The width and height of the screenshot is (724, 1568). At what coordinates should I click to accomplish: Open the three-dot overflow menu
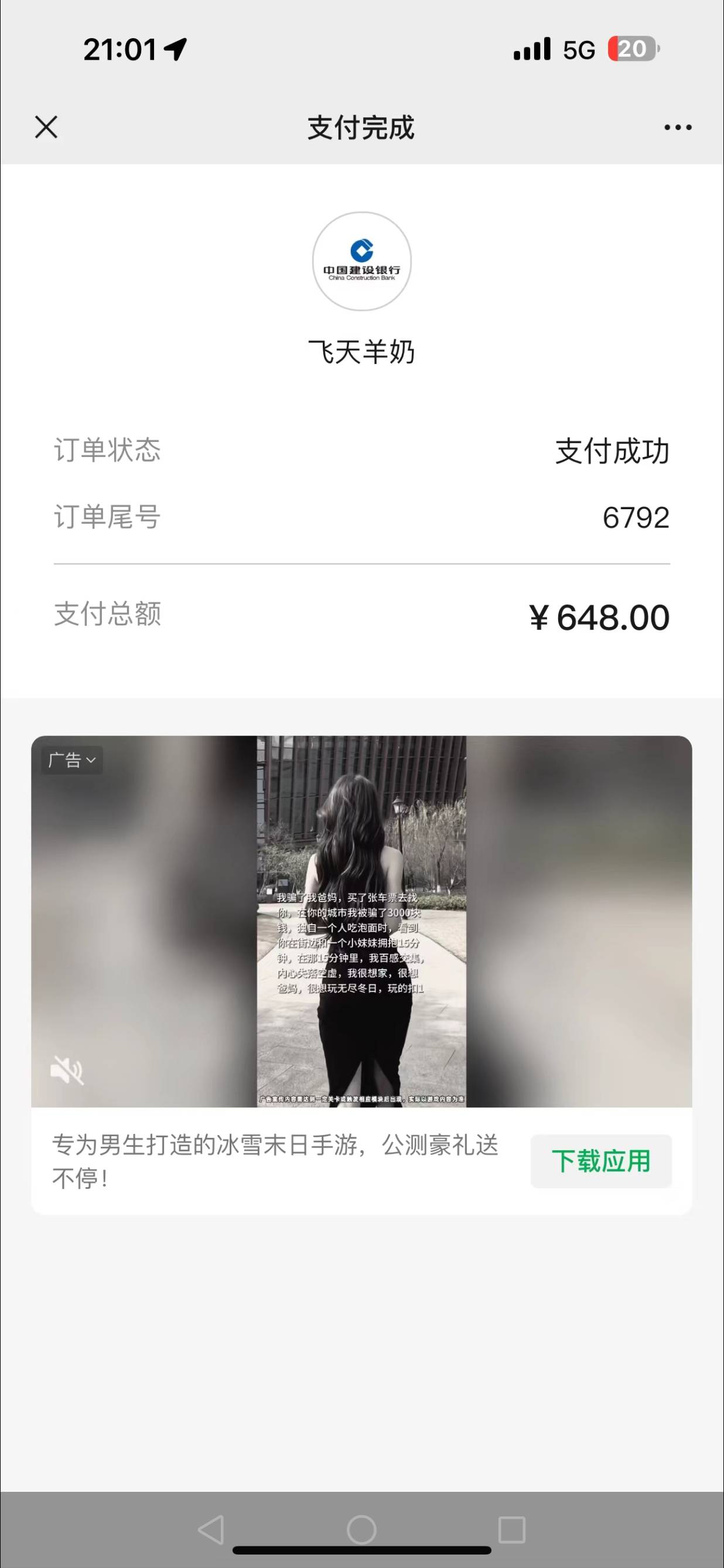[677, 127]
